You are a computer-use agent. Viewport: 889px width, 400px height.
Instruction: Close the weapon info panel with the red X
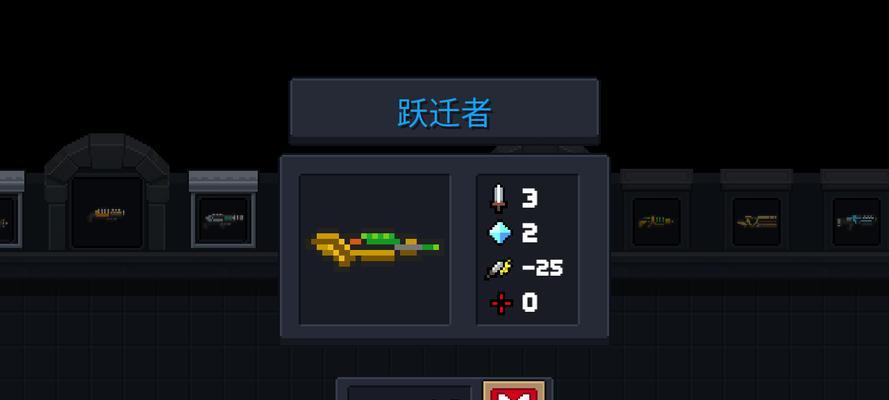(517, 391)
